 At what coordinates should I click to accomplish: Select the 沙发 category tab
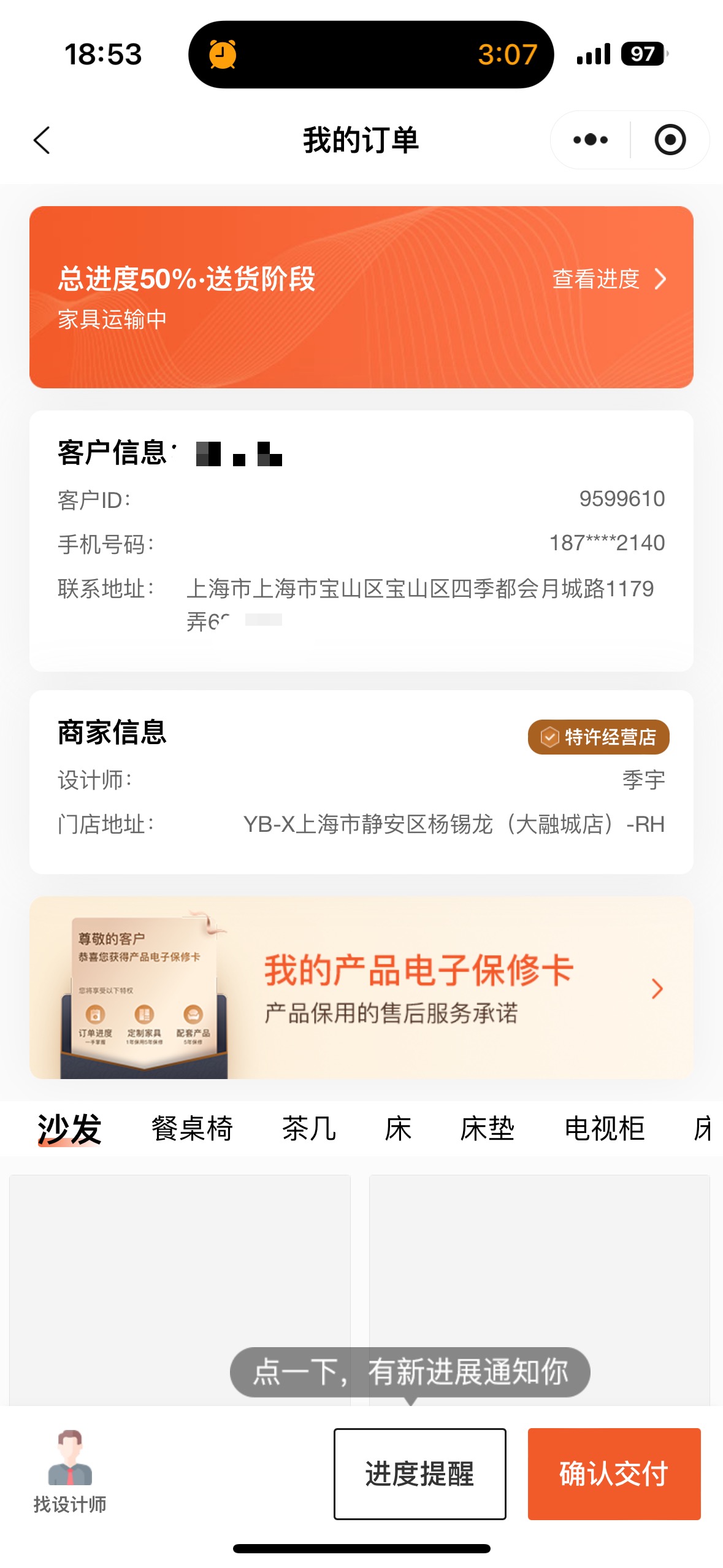click(69, 1129)
